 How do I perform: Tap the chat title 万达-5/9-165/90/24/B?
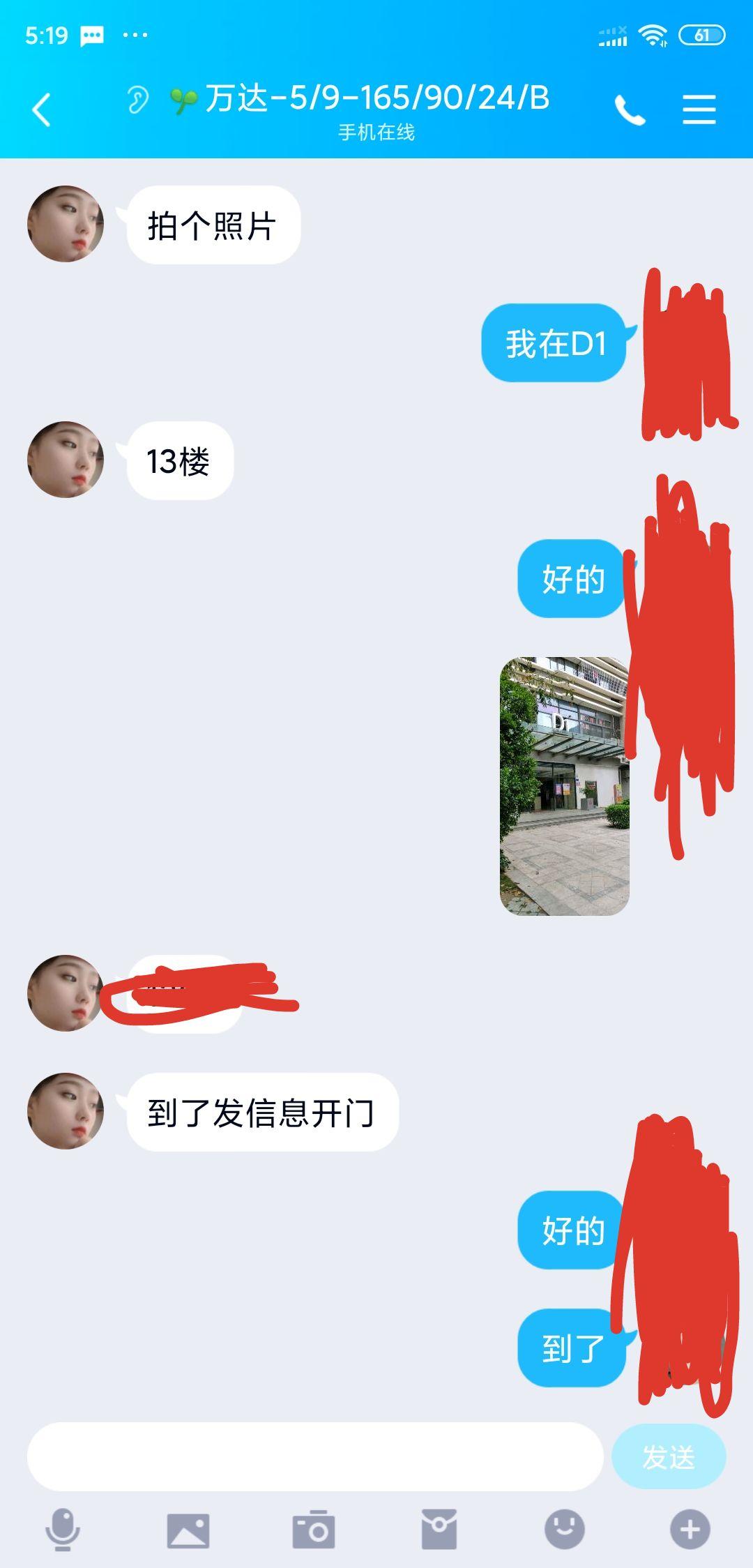[376, 98]
